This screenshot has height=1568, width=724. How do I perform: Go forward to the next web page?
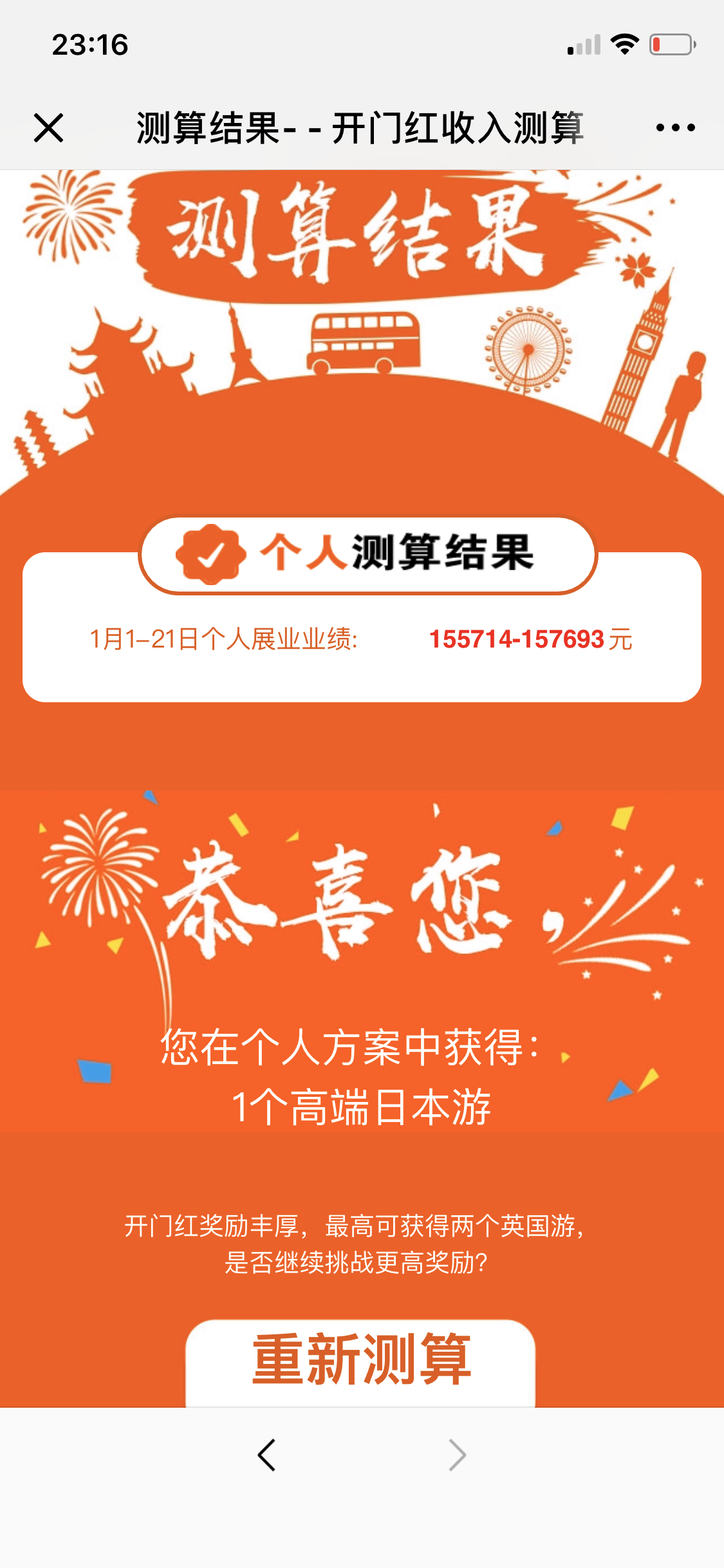tap(457, 1455)
